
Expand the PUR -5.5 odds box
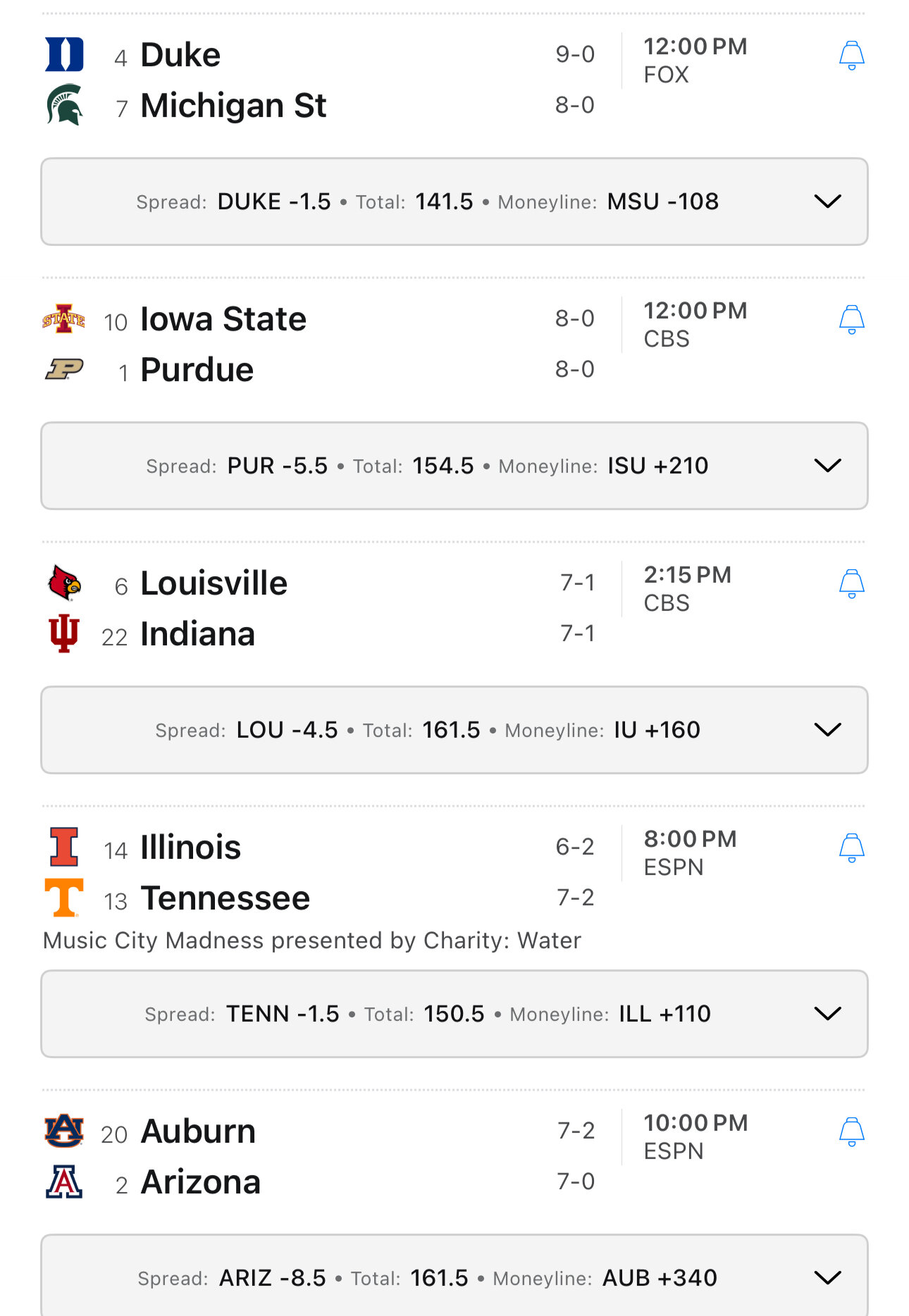click(x=827, y=466)
